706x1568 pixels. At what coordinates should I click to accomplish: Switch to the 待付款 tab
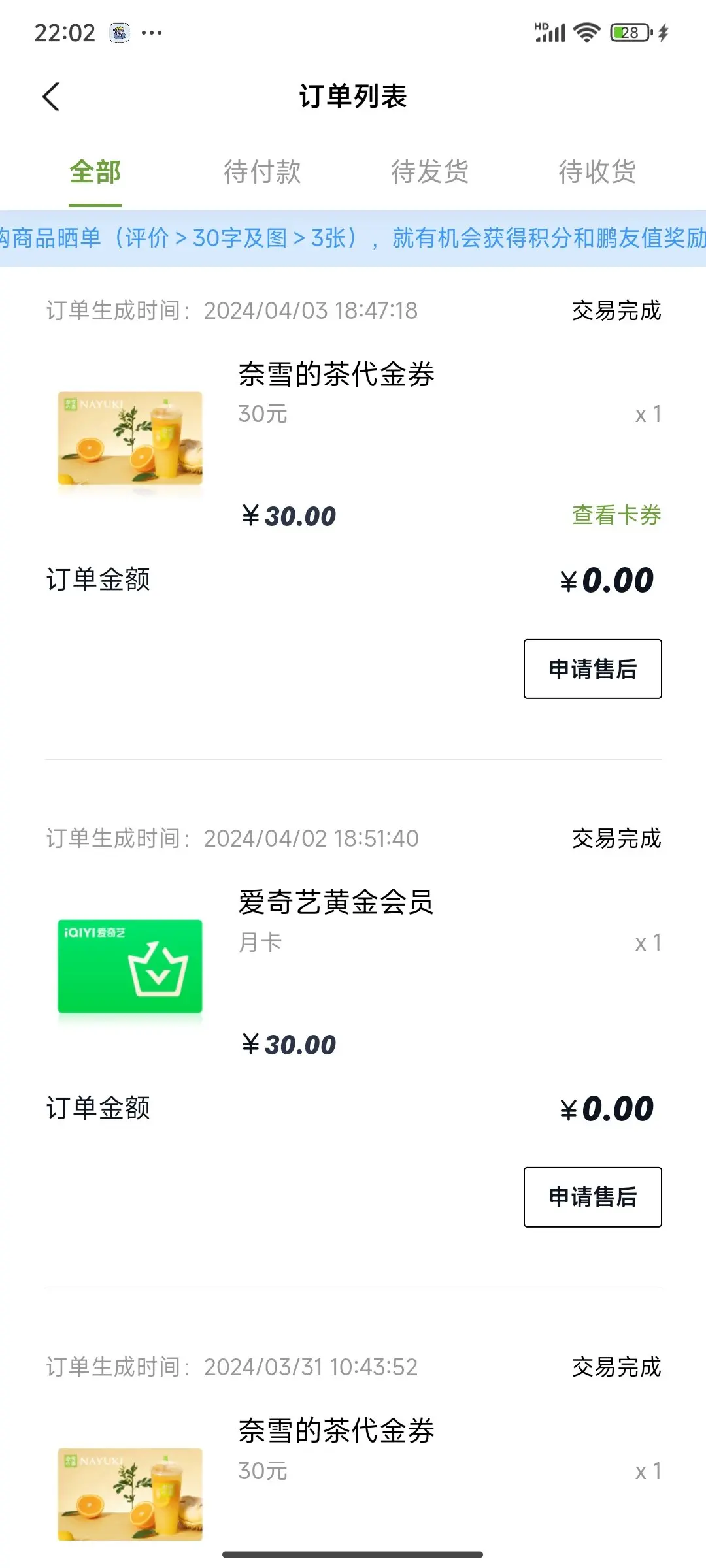pyautogui.click(x=262, y=172)
